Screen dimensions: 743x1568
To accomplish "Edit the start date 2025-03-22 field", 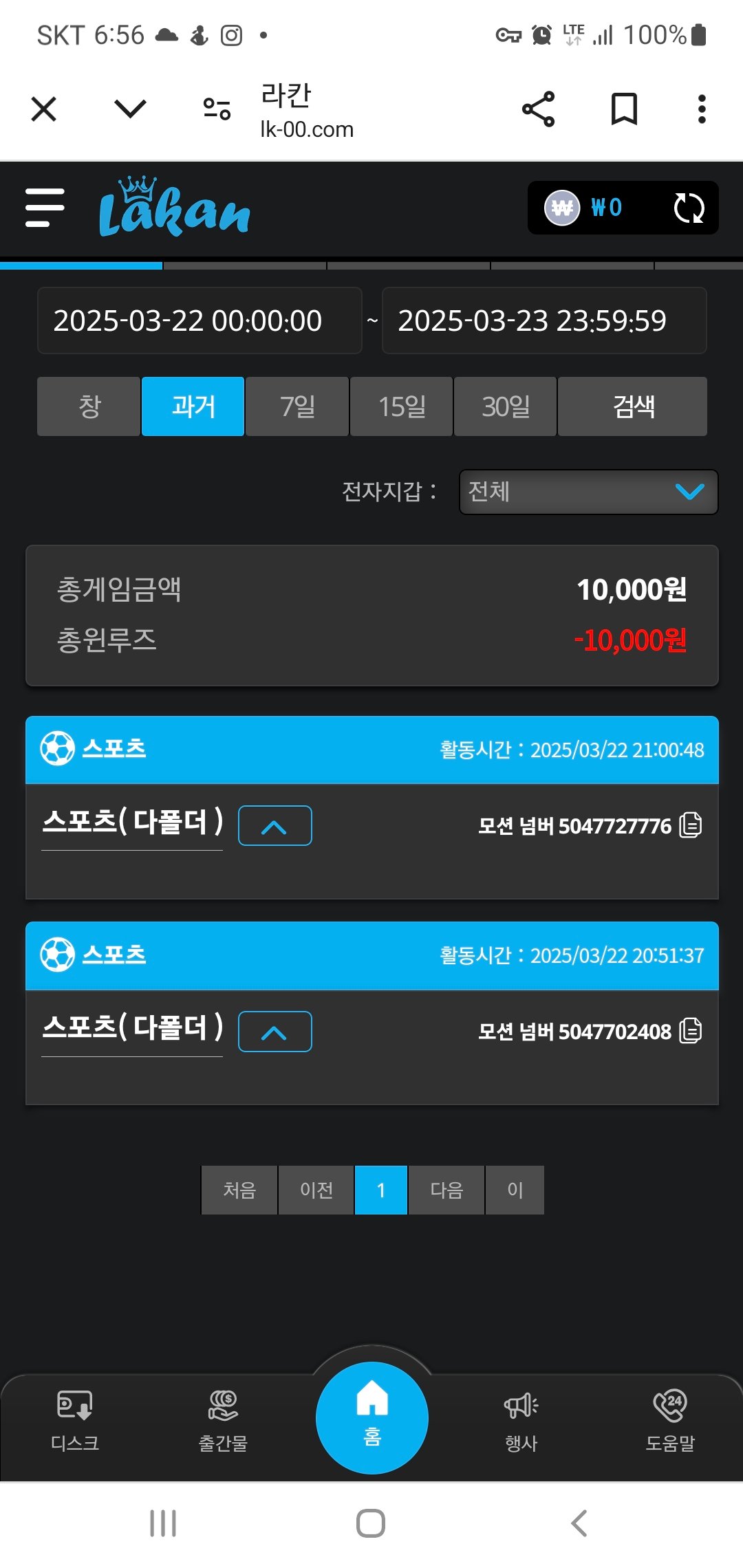I will click(x=200, y=320).
